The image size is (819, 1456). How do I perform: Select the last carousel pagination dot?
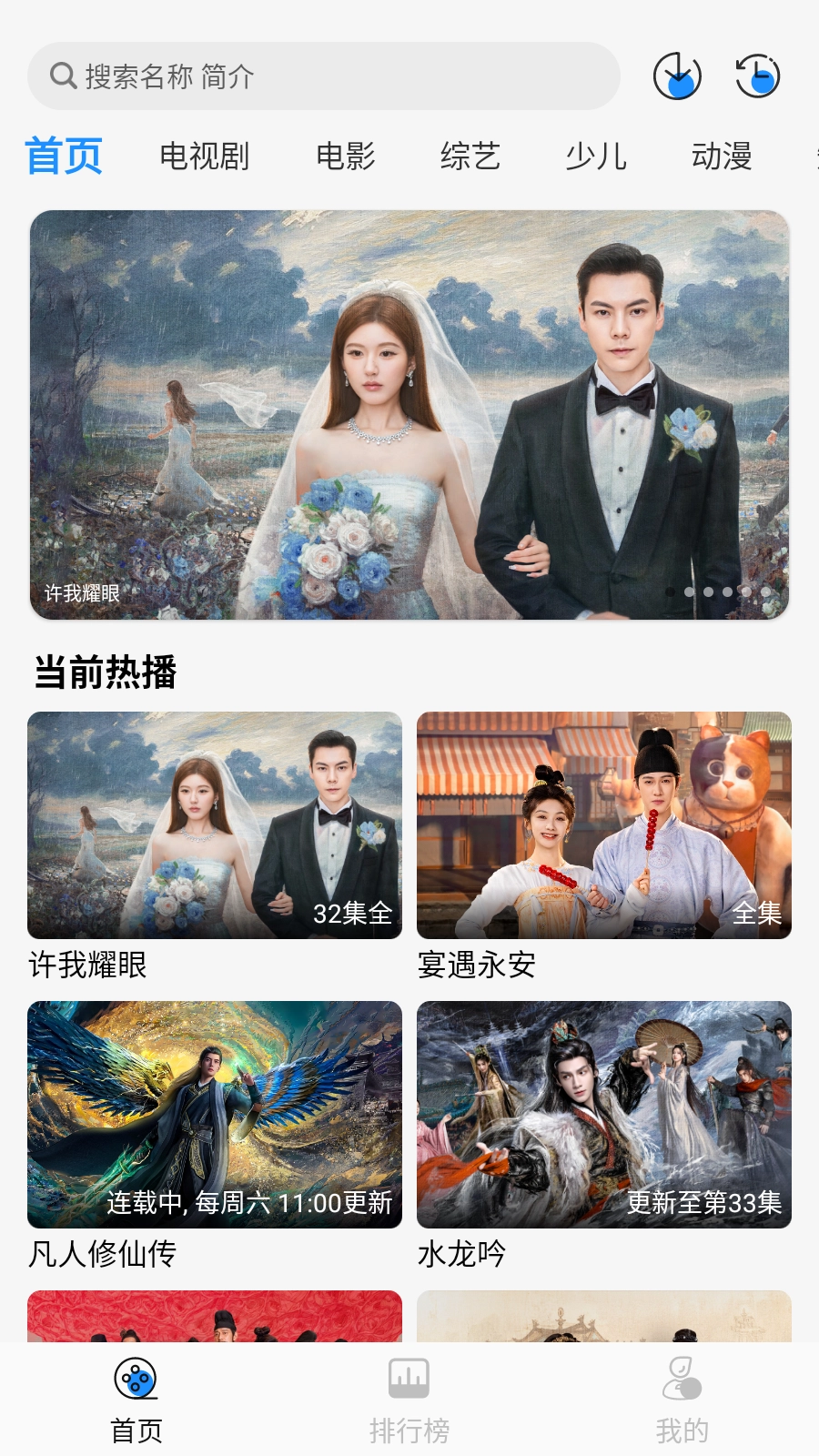coord(764,593)
